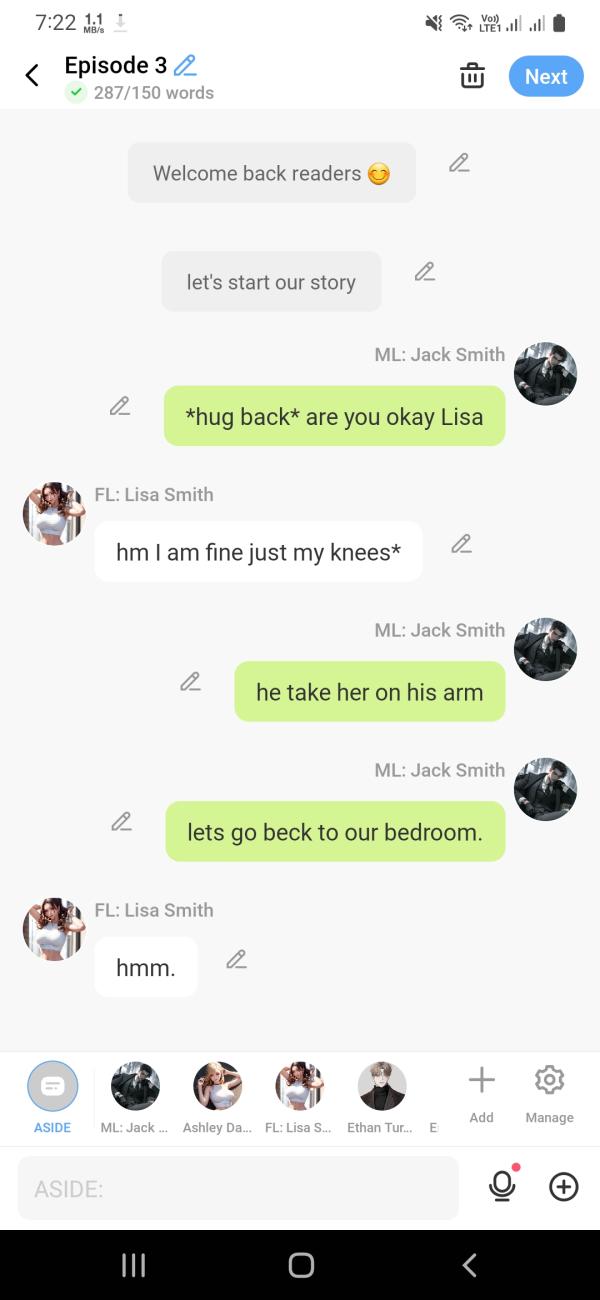Select the ASIDE narrator option
Screen dimensions: 600x1300
click(x=52, y=1097)
